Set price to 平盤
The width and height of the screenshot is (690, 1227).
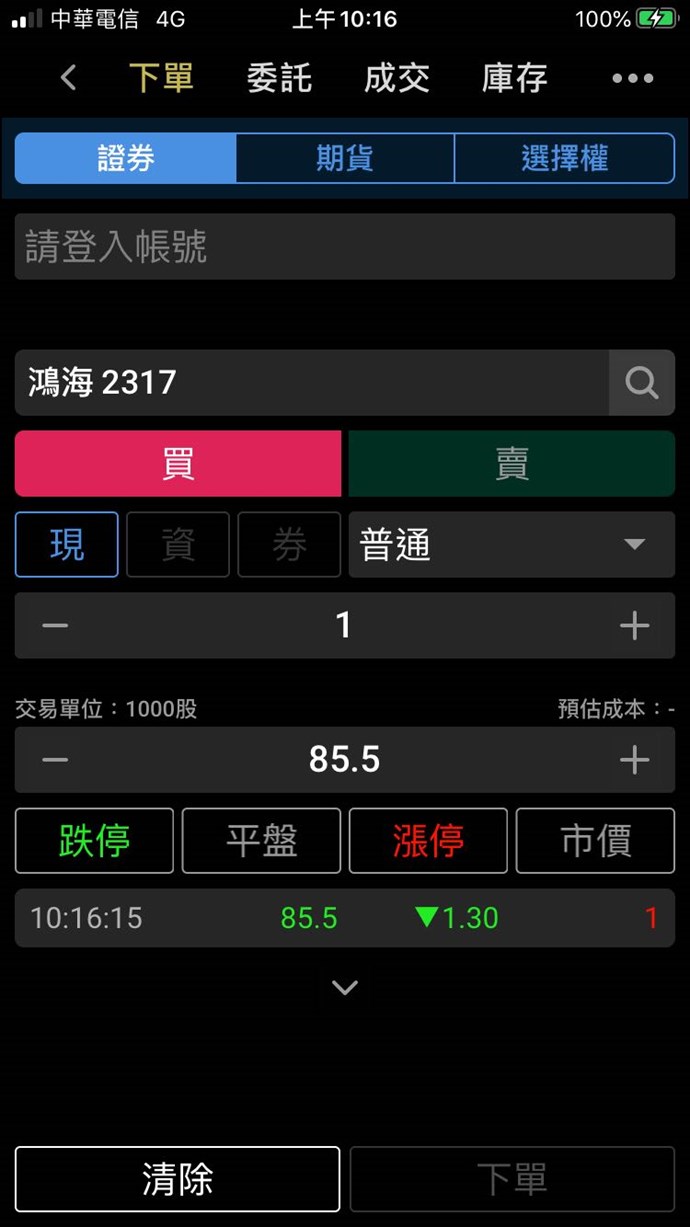261,841
